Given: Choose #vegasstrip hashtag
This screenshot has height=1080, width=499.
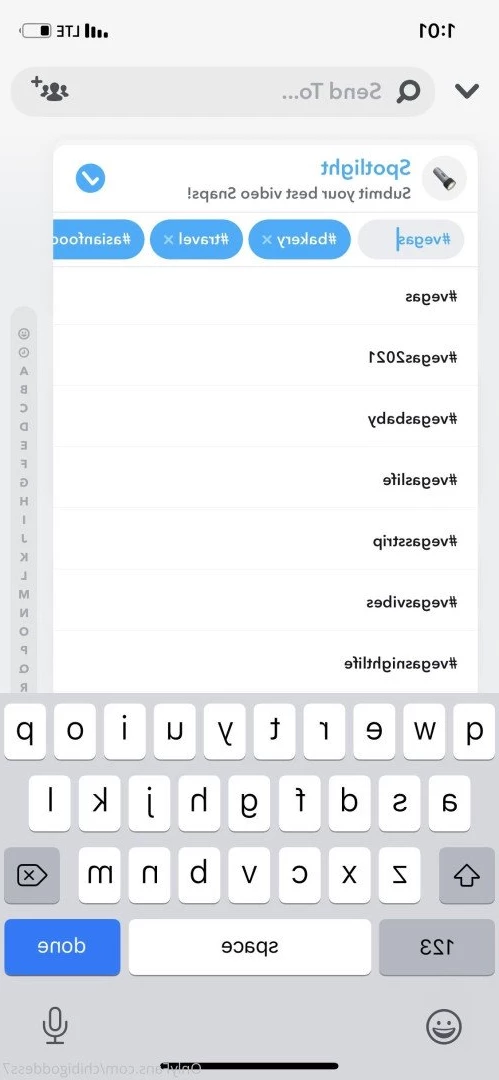Looking at the screenshot, I should (265, 541).
